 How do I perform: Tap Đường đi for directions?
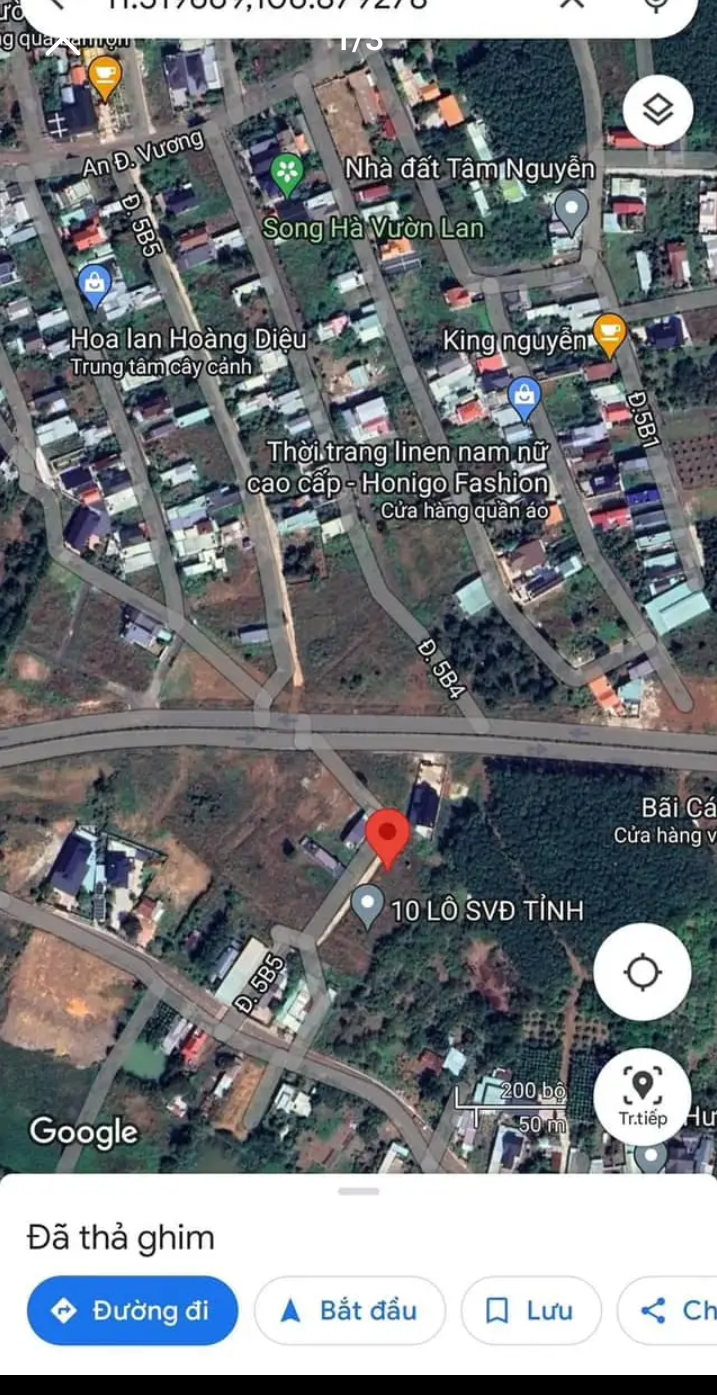(132, 1310)
